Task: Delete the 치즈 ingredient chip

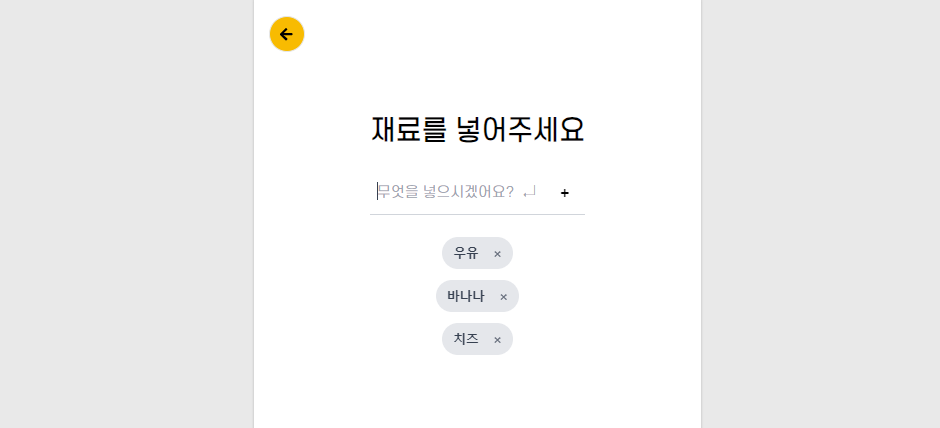Action: click(497, 340)
